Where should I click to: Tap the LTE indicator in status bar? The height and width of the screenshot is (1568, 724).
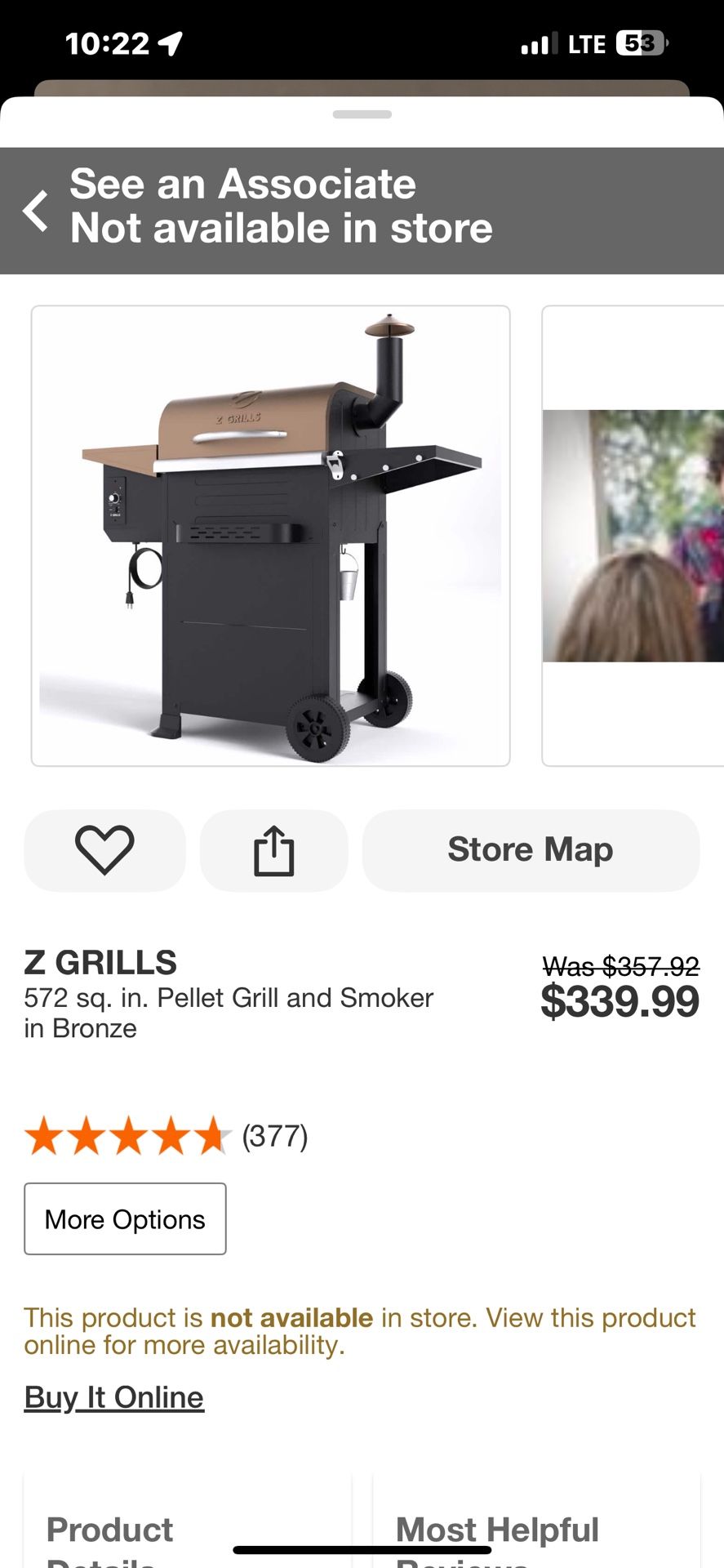point(589,42)
